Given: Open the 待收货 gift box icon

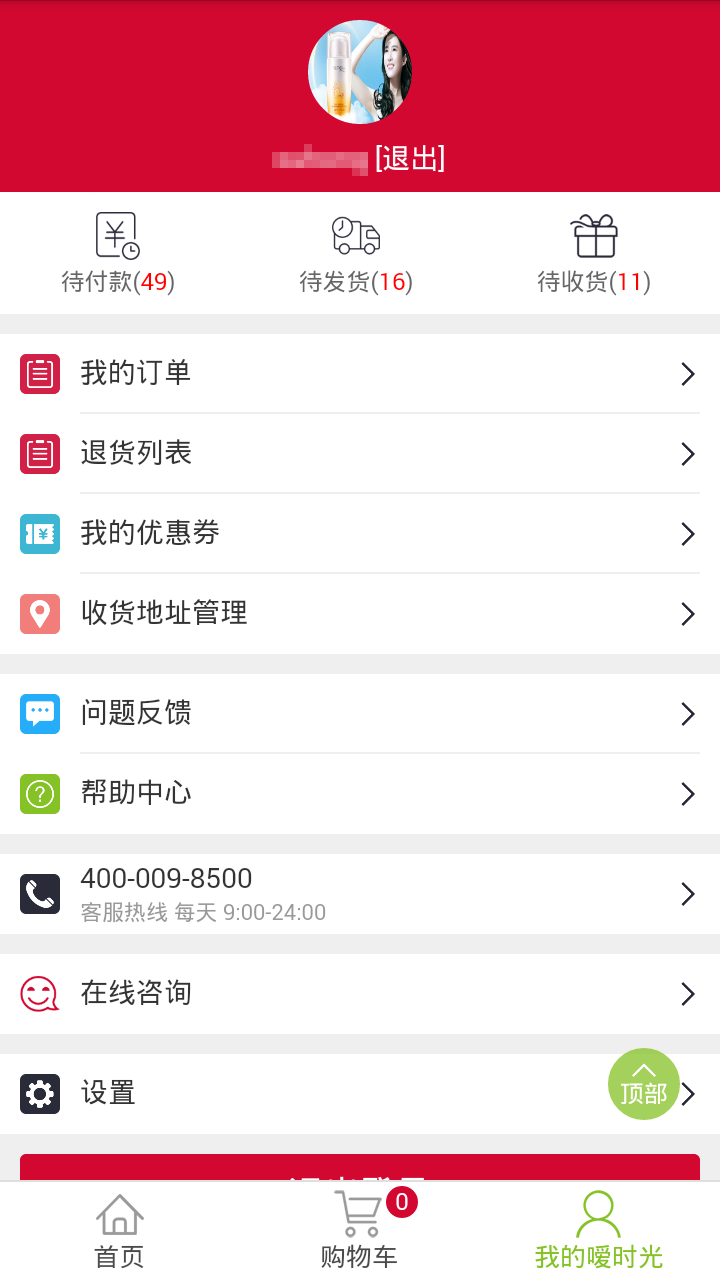Looking at the screenshot, I should (x=594, y=236).
